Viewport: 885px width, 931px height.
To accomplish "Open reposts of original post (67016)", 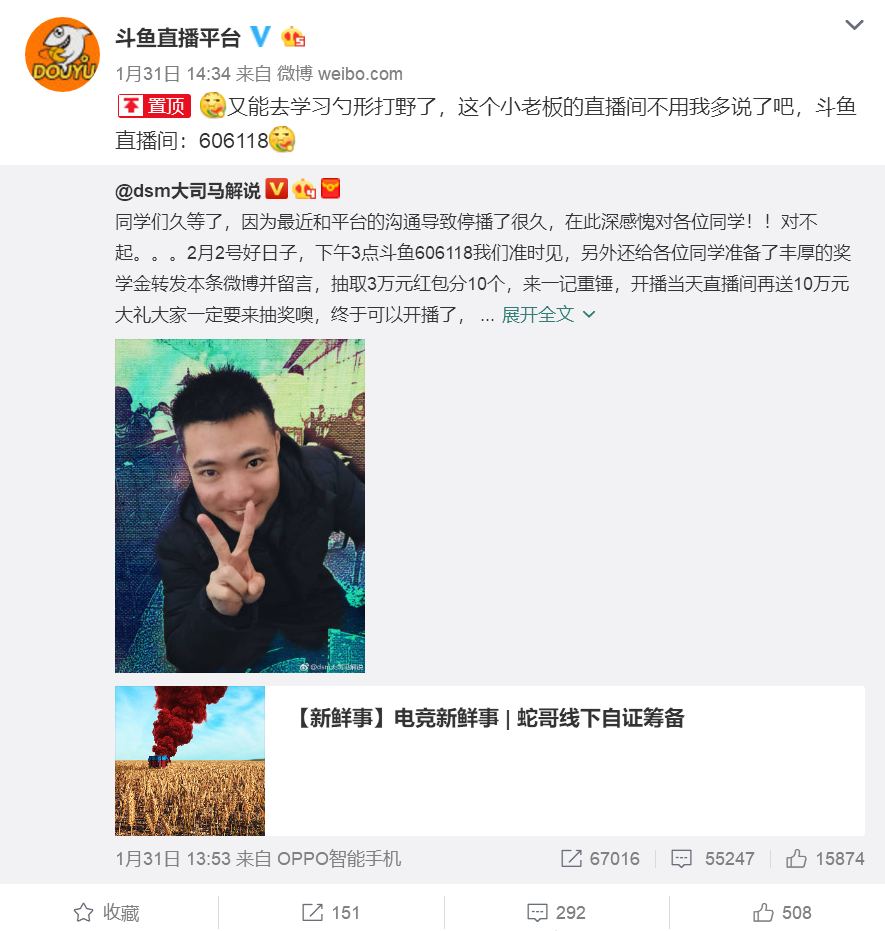I will [600, 858].
